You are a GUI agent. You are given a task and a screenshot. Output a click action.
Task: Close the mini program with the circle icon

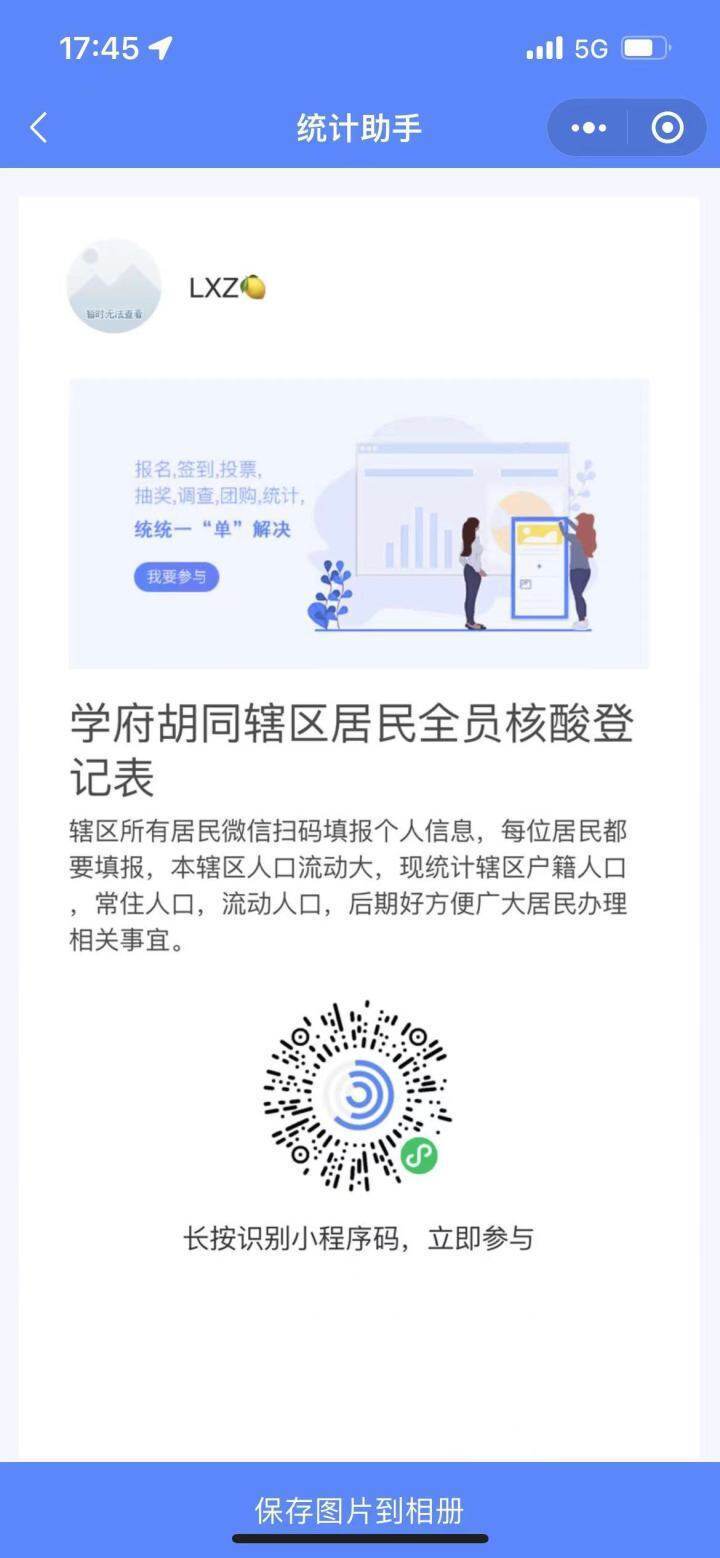click(x=667, y=128)
